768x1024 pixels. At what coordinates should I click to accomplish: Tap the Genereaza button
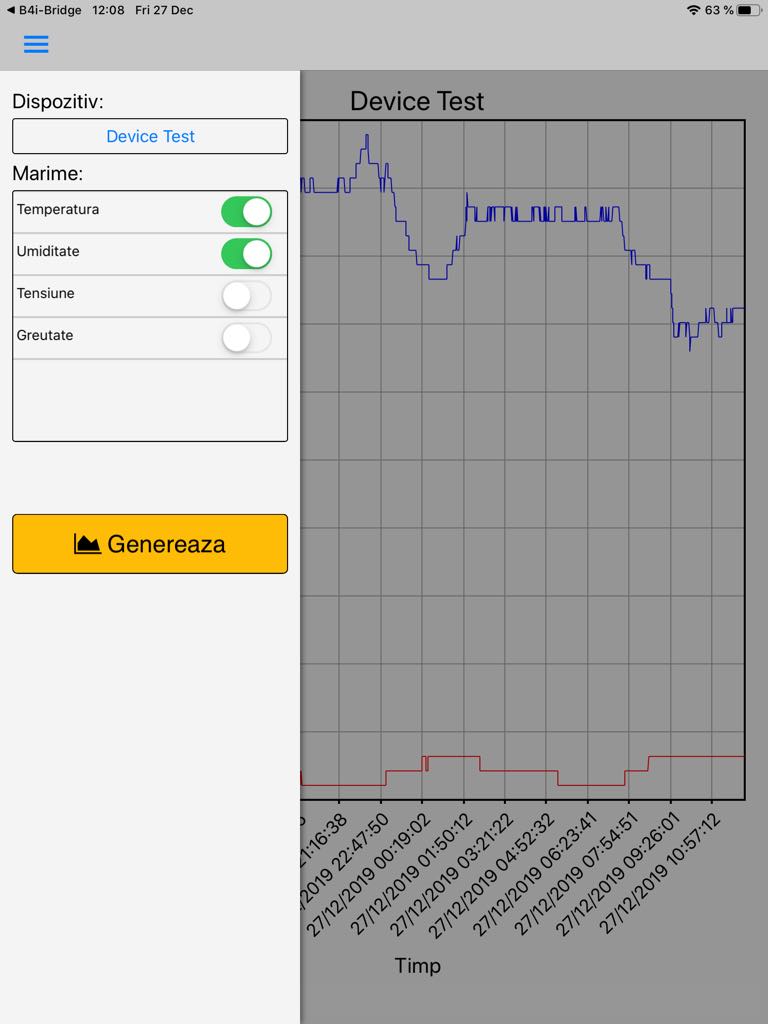150,544
